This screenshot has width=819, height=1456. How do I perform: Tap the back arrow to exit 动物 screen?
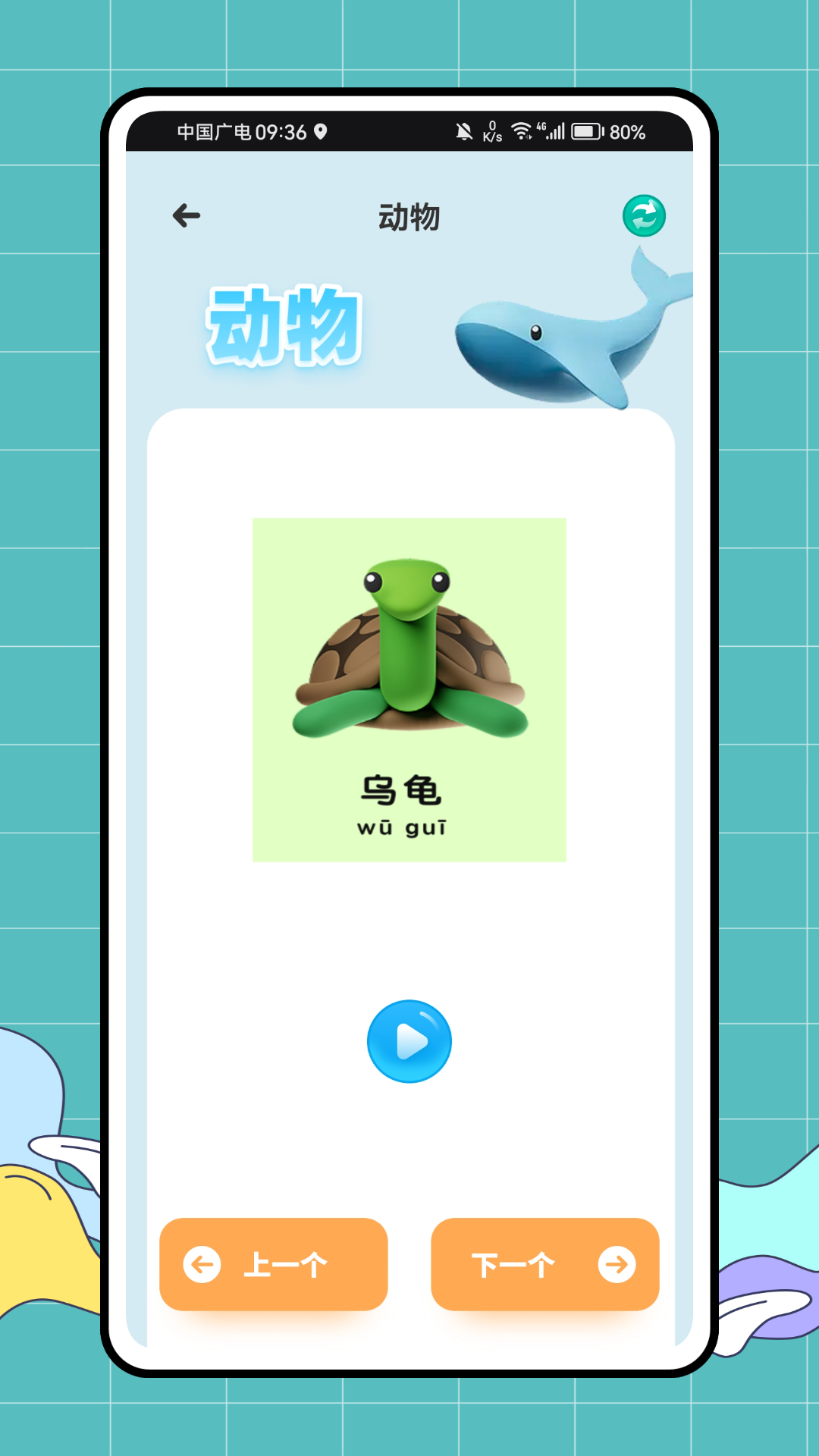[x=185, y=216]
